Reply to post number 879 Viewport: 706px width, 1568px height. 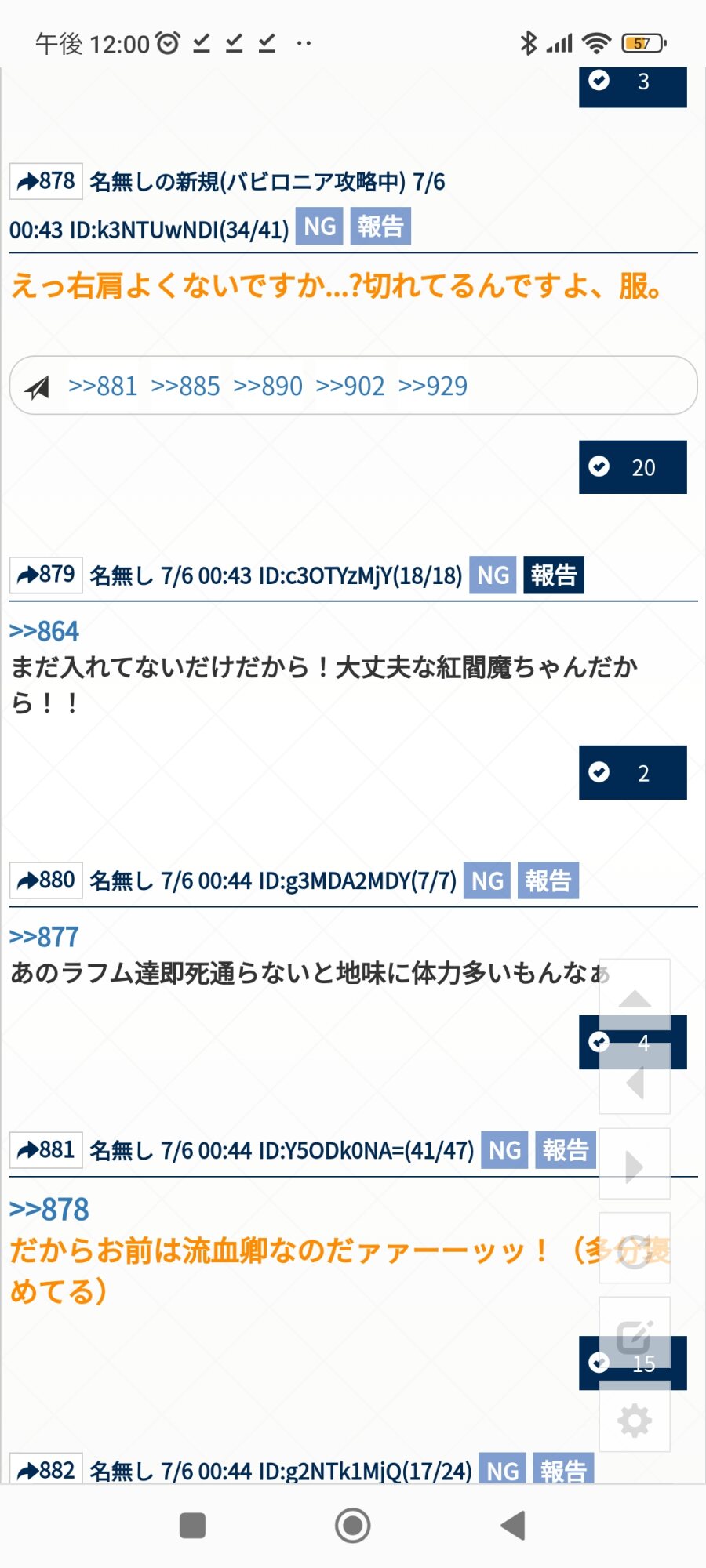pyautogui.click(x=45, y=575)
